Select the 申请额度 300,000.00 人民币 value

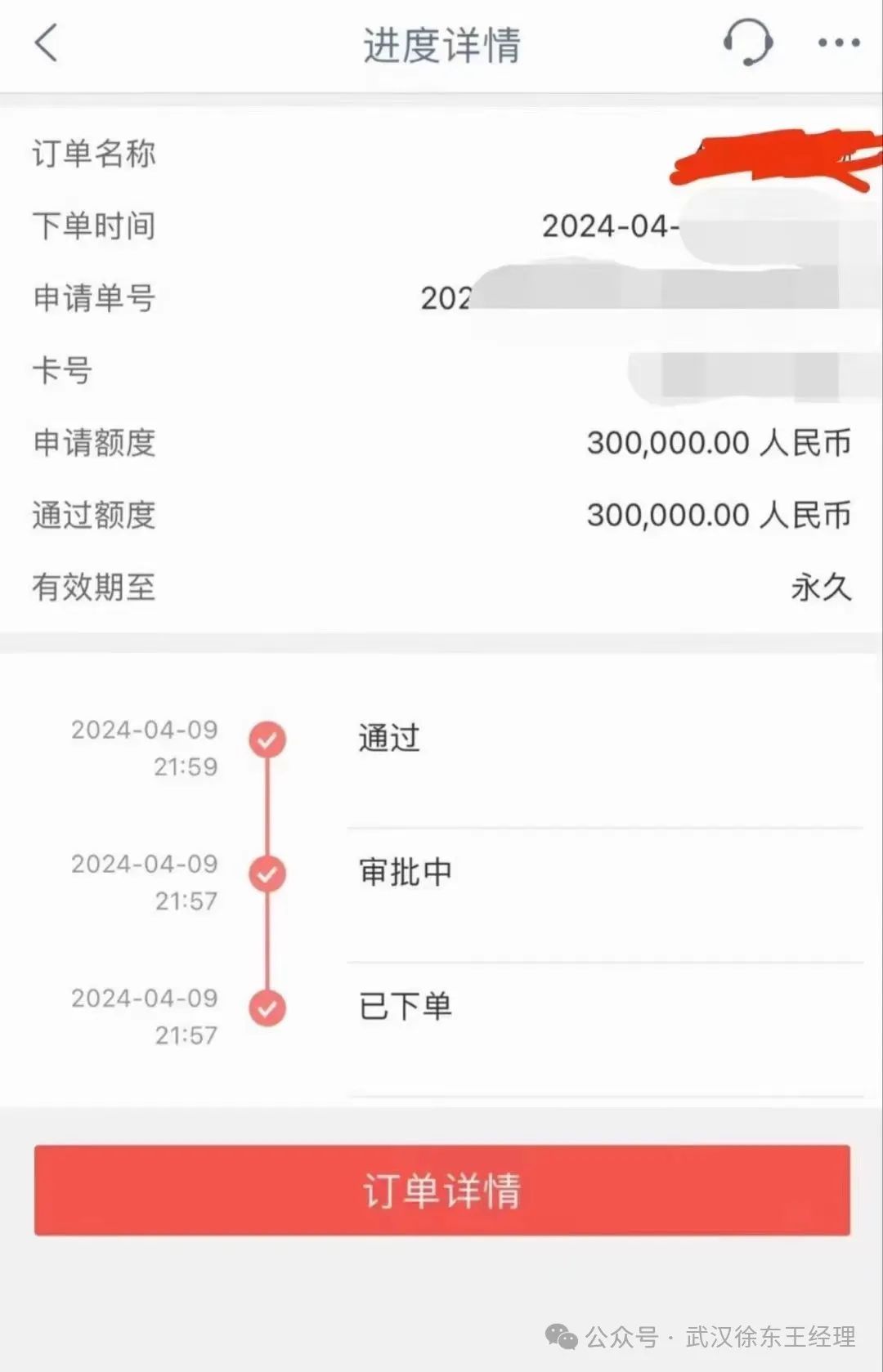[719, 443]
